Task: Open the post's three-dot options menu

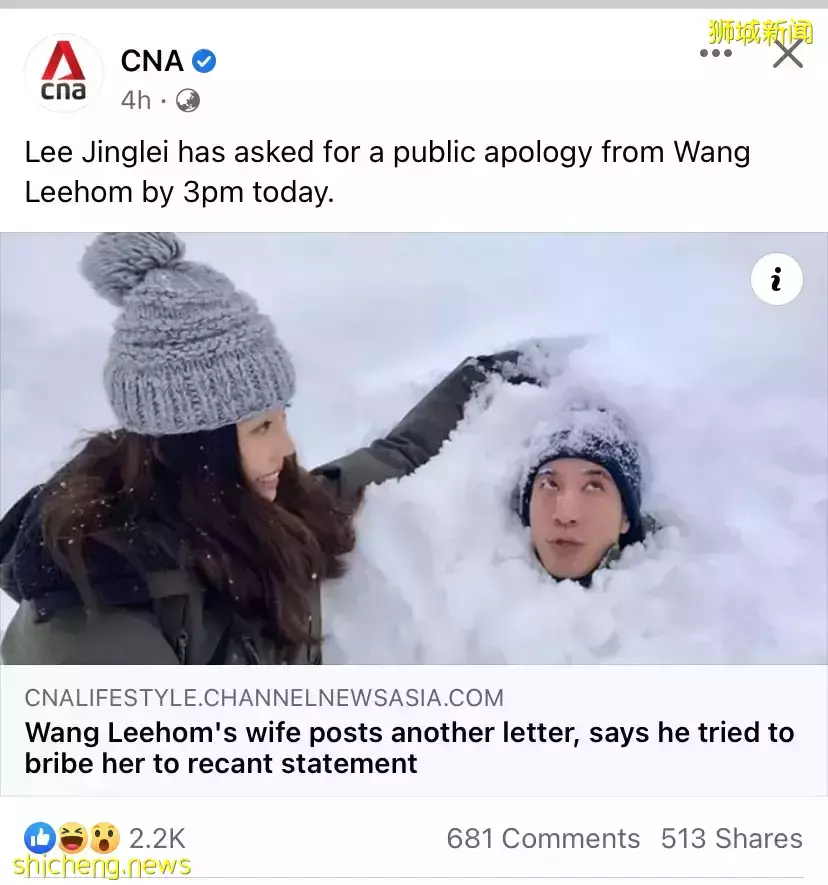Action: click(x=715, y=54)
